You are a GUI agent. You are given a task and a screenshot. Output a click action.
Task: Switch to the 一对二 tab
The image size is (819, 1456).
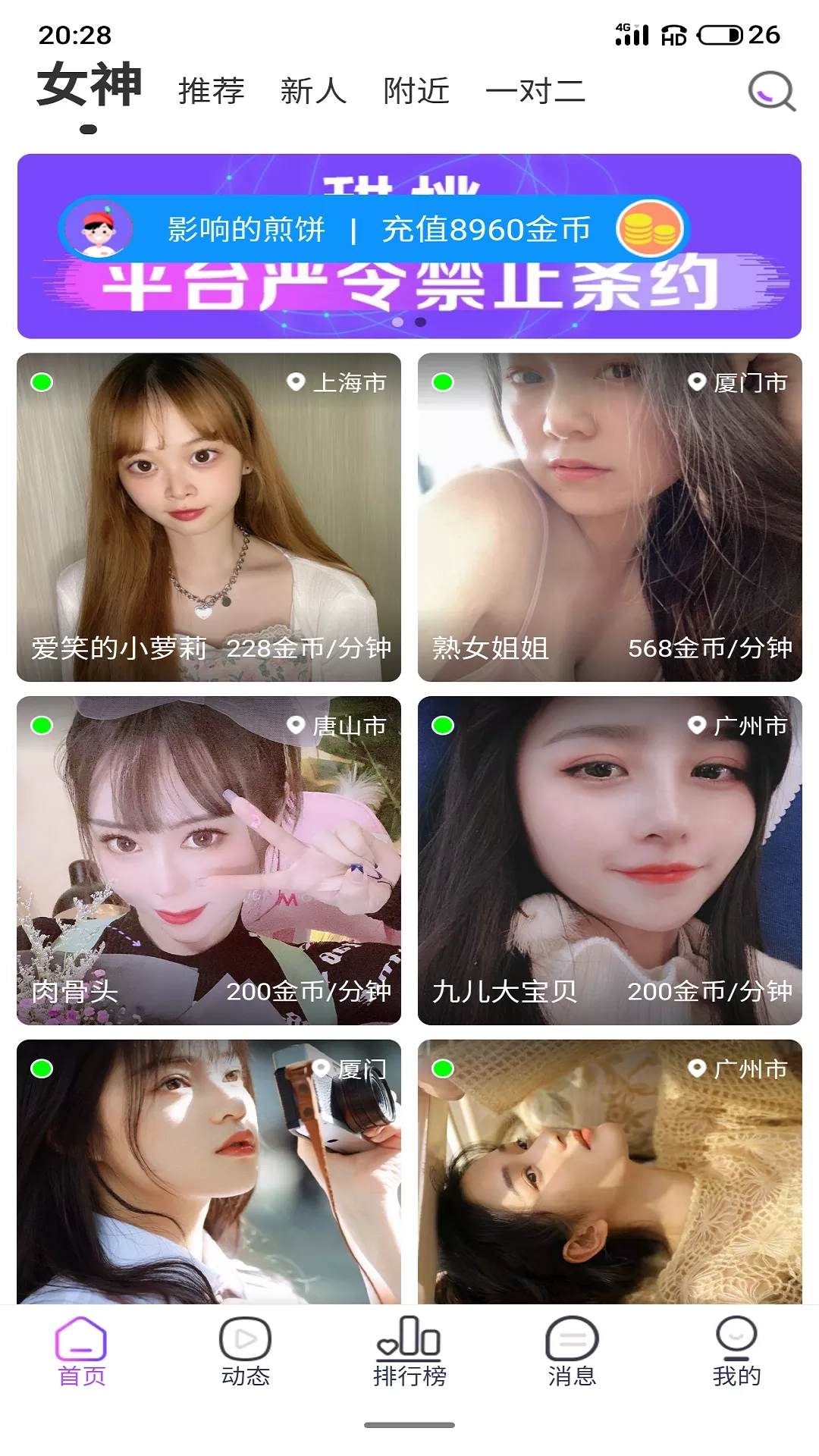(535, 91)
